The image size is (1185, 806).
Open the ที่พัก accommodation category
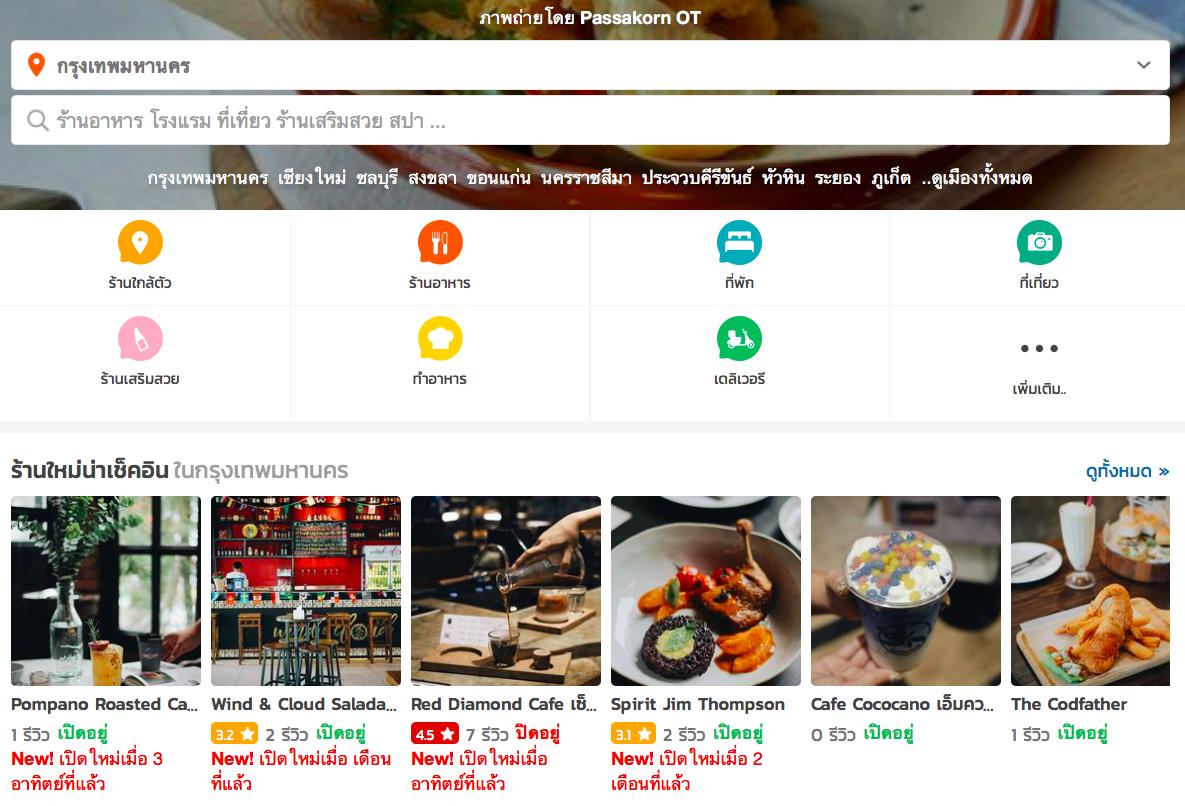[x=739, y=257]
